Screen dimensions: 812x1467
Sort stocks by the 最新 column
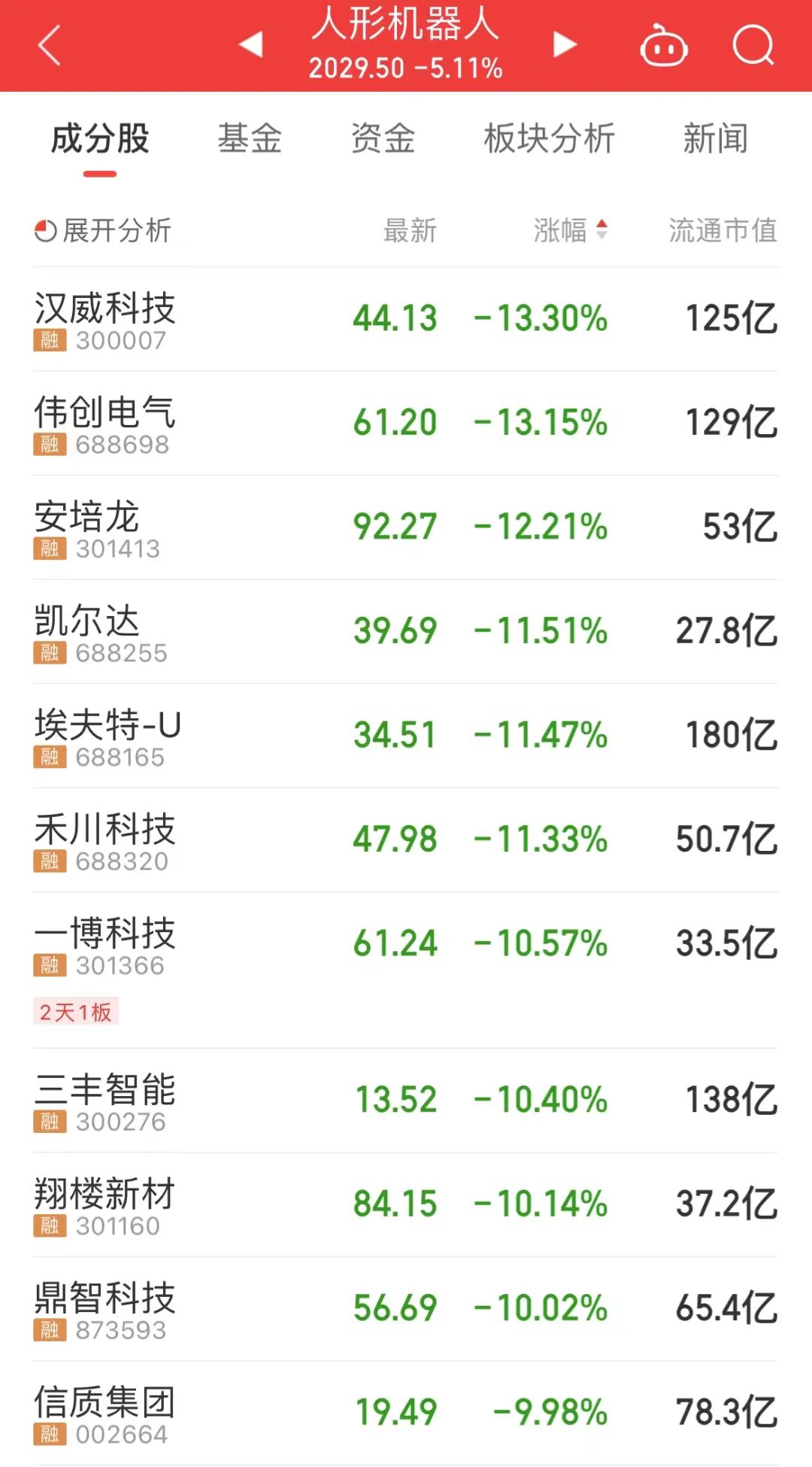[410, 230]
